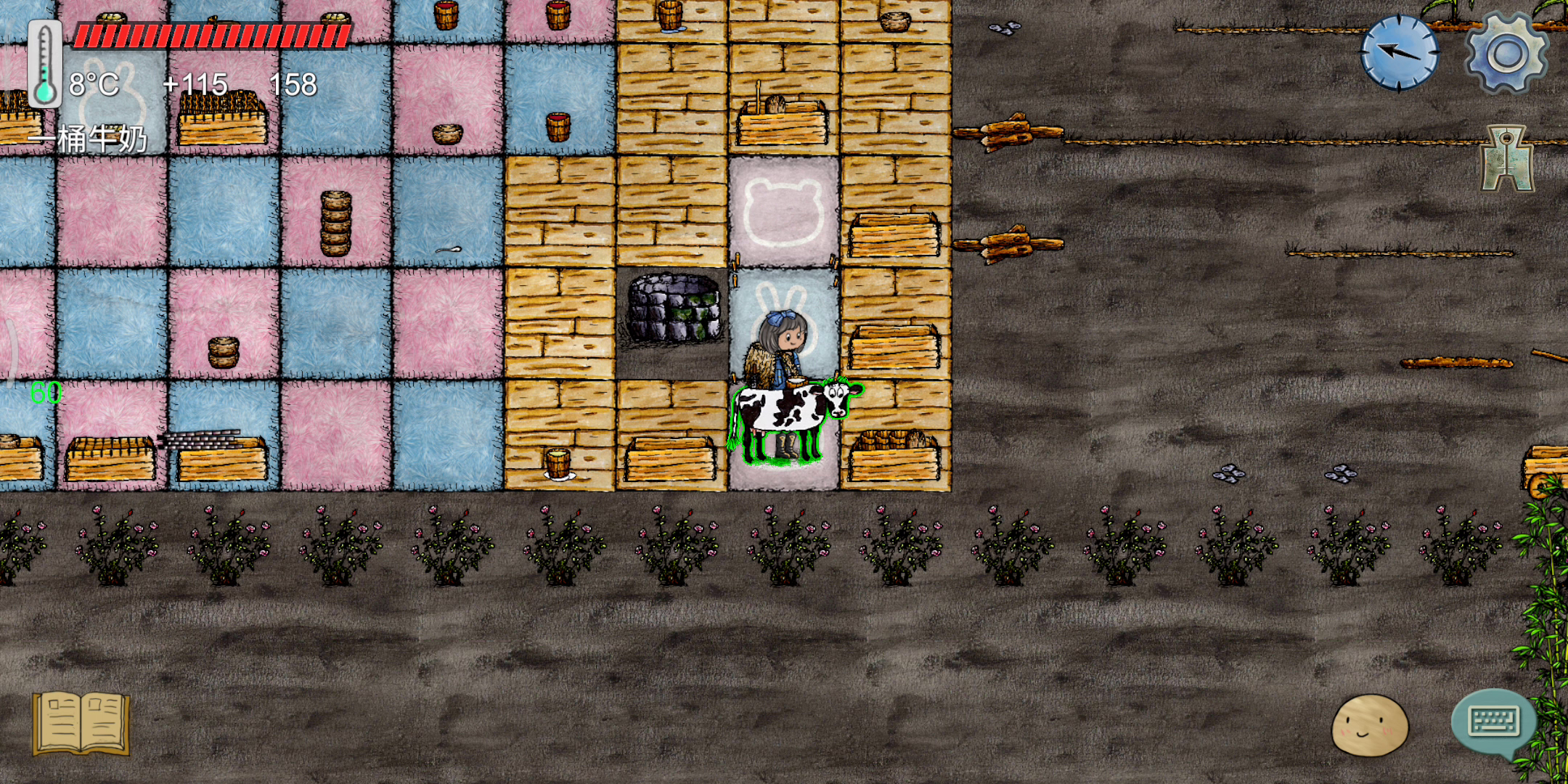Open the recipe book
The width and height of the screenshot is (1568, 784).
[81, 724]
